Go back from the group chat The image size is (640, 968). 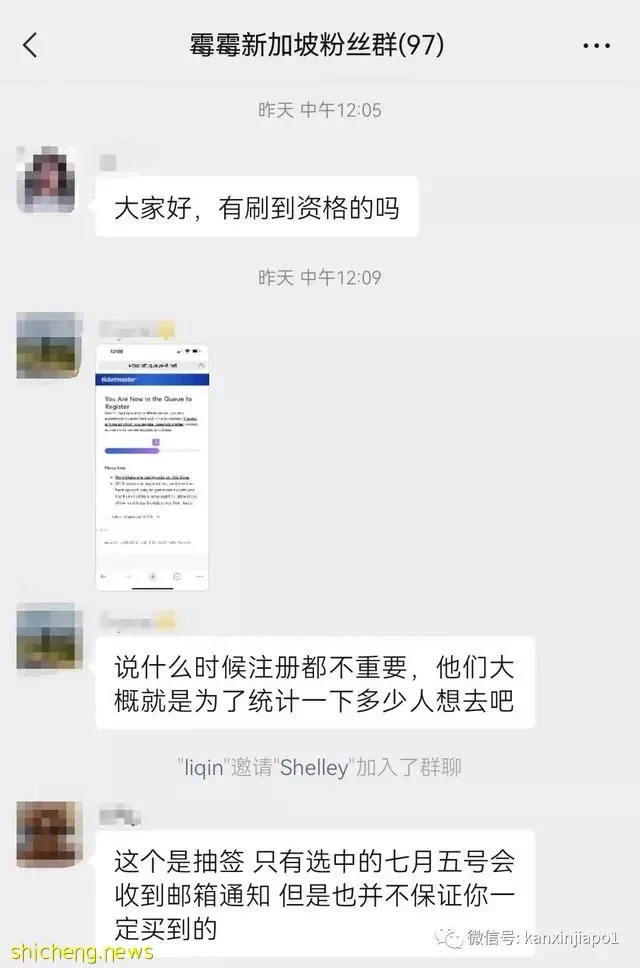30,45
